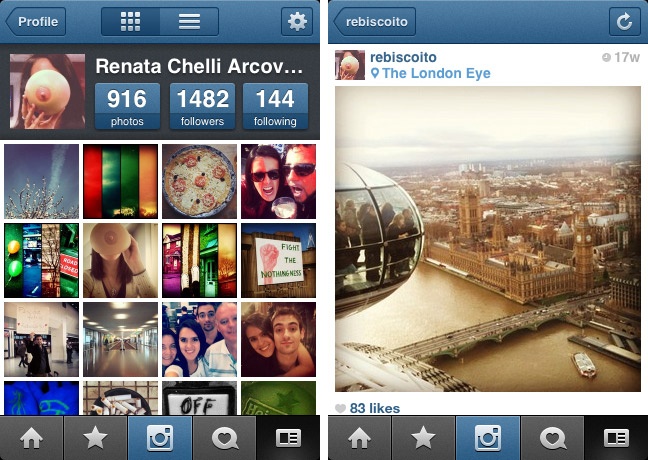Open the colorful vertical stripes photo
This screenshot has width=648, height=460.
[x=120, y=181]
